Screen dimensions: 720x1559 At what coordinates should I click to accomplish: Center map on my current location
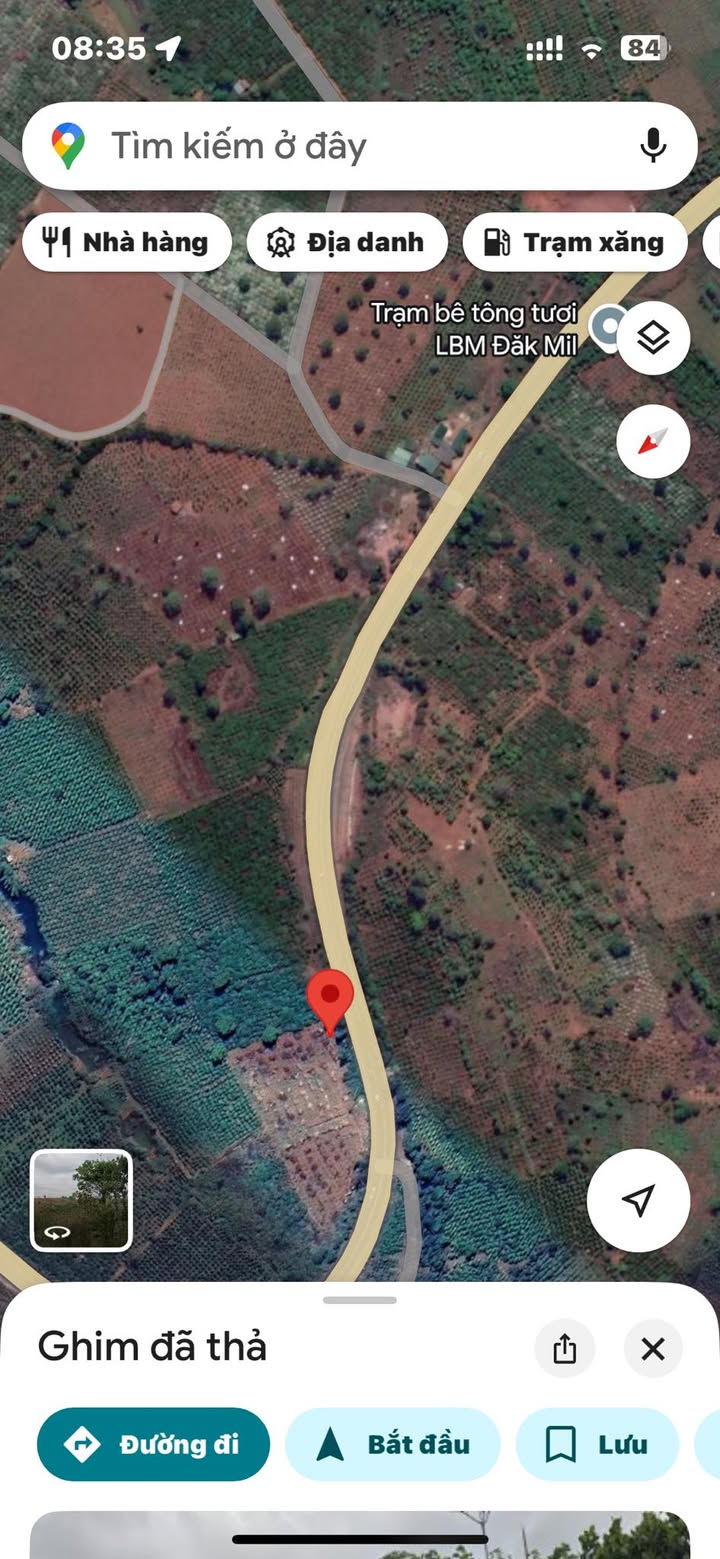click(x=638, y=1200)
